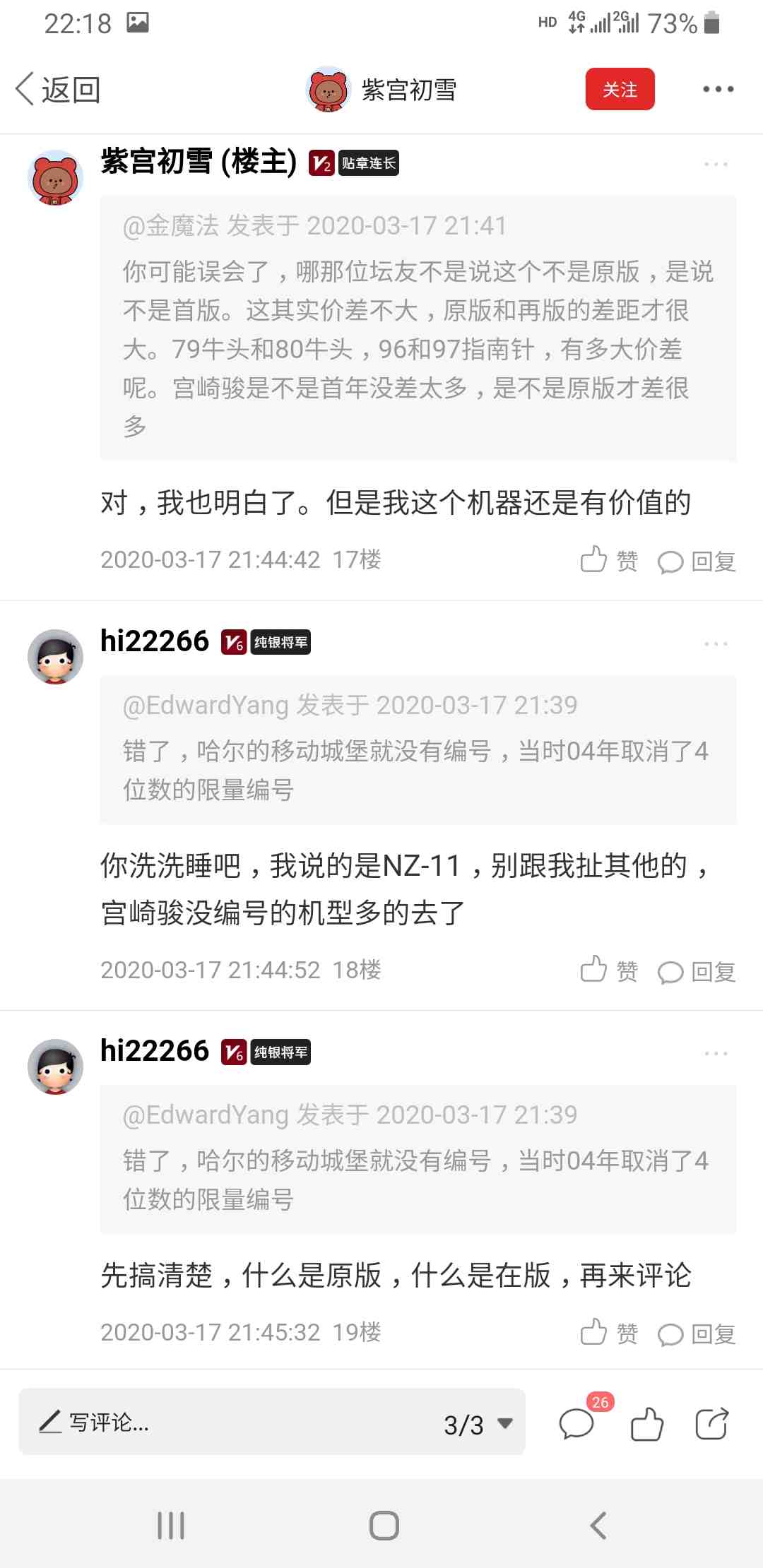Open more options on 17楼 comment

pos(716,164)
